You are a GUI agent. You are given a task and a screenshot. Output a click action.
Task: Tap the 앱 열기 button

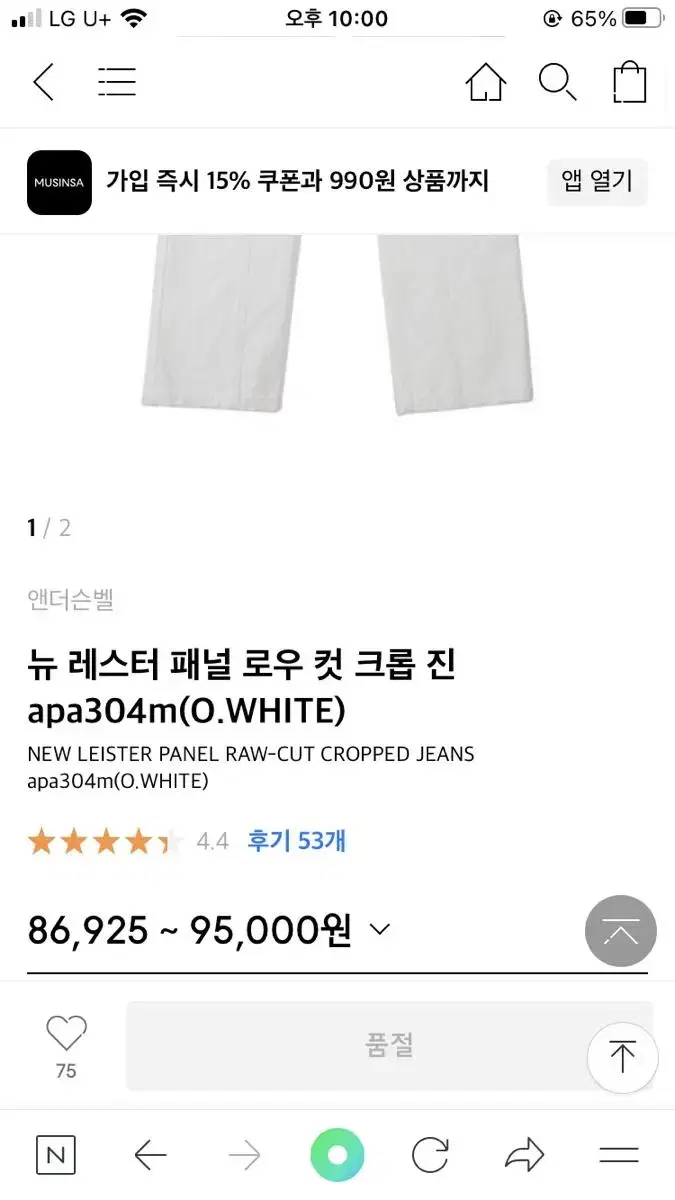597,182
